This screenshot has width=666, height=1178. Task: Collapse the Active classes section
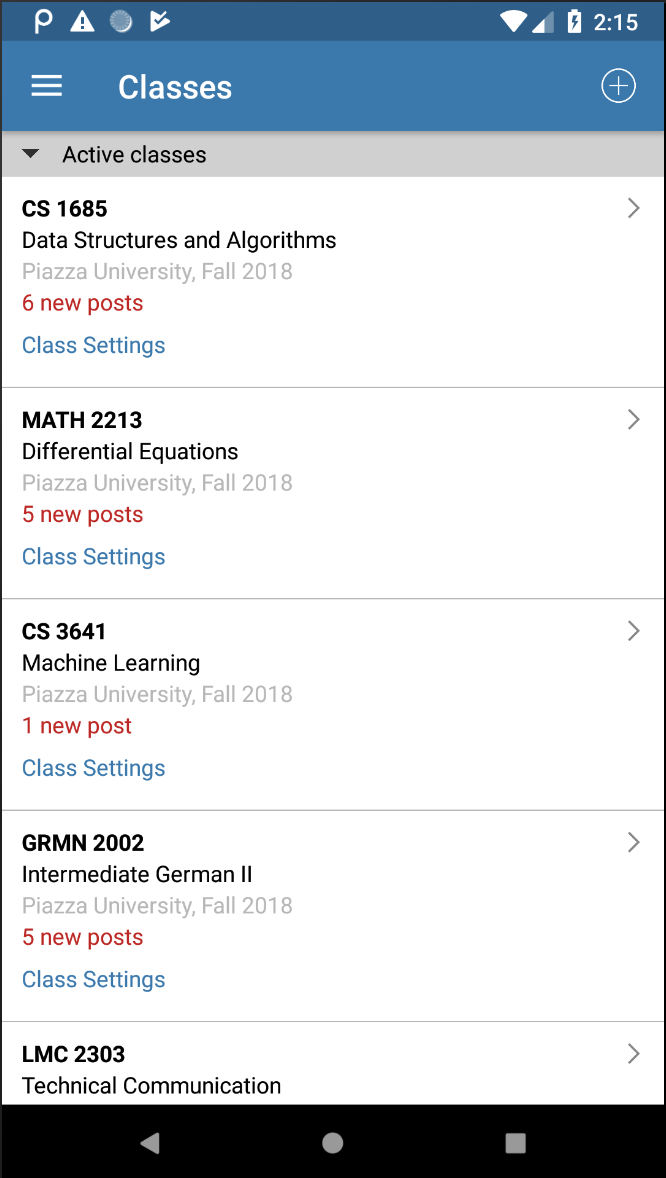coord(31,155)
